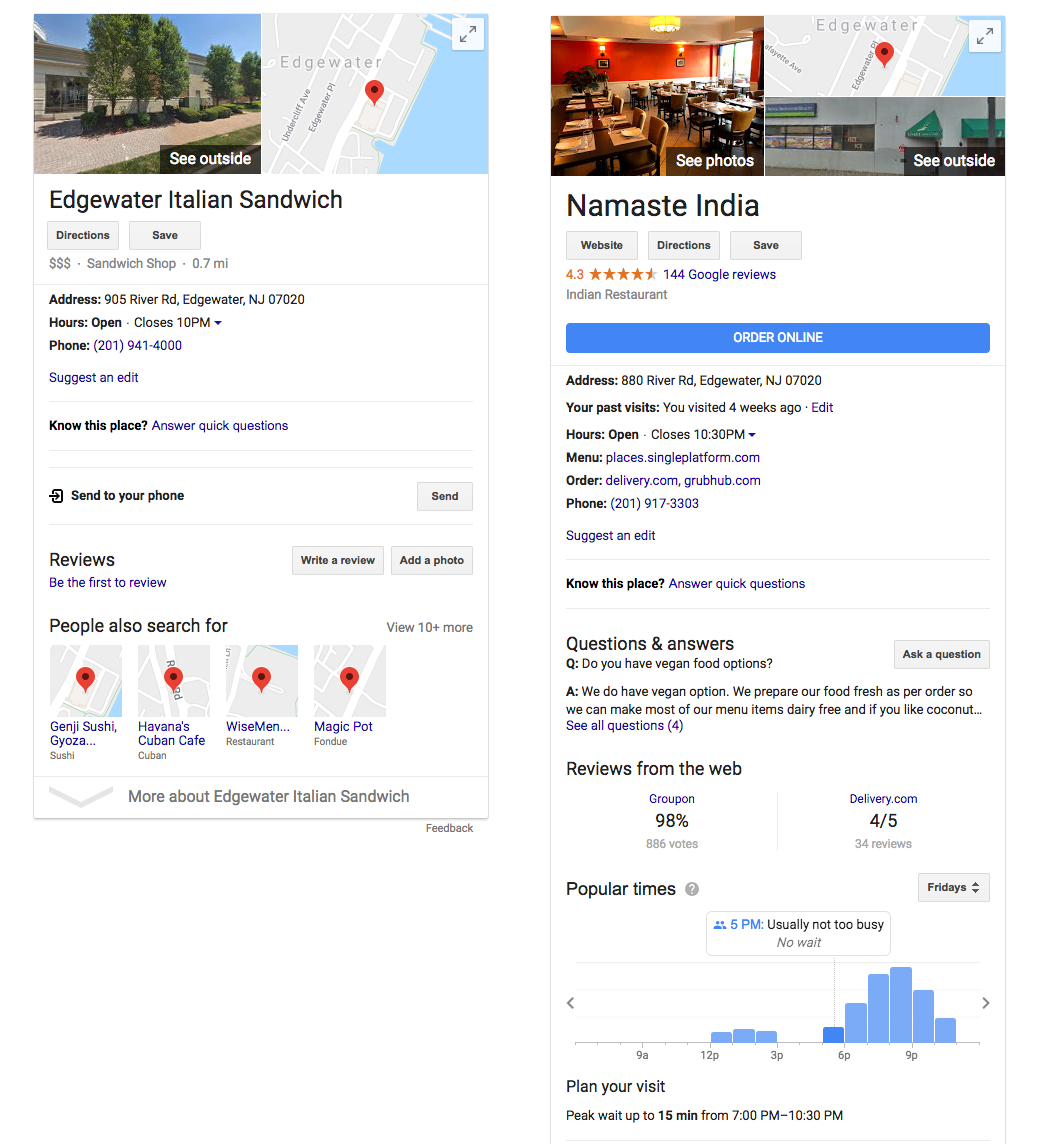Screen dimensions: 1052x1144
Task: Ask a question about Namaste India
Action: [x=941, y=654]
